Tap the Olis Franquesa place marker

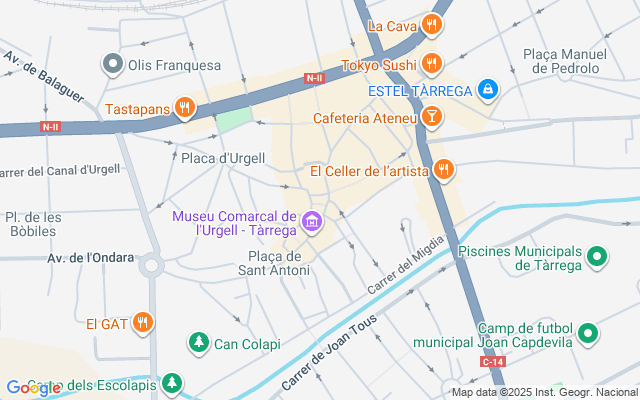(113, 64)
